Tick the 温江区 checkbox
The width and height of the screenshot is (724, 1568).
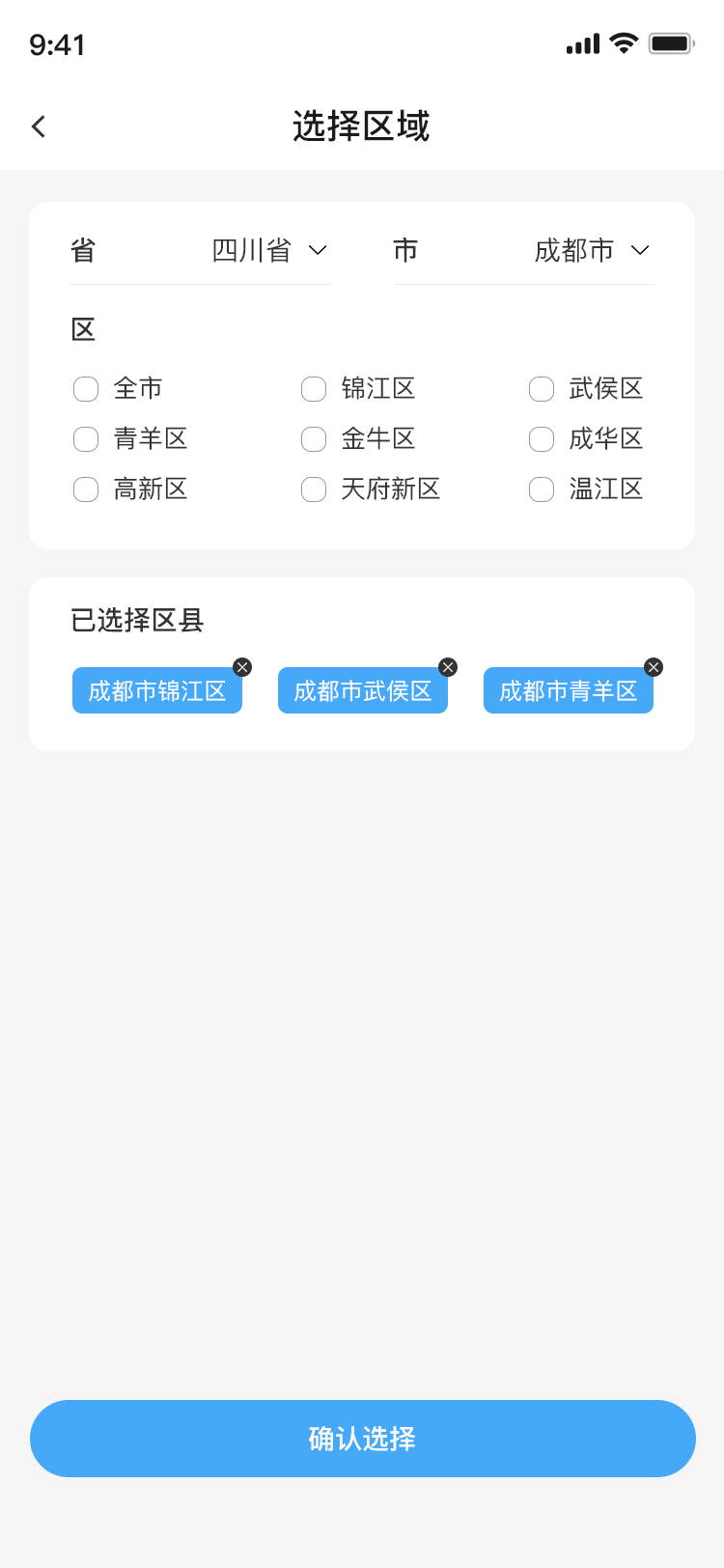(x=542, y=490)
